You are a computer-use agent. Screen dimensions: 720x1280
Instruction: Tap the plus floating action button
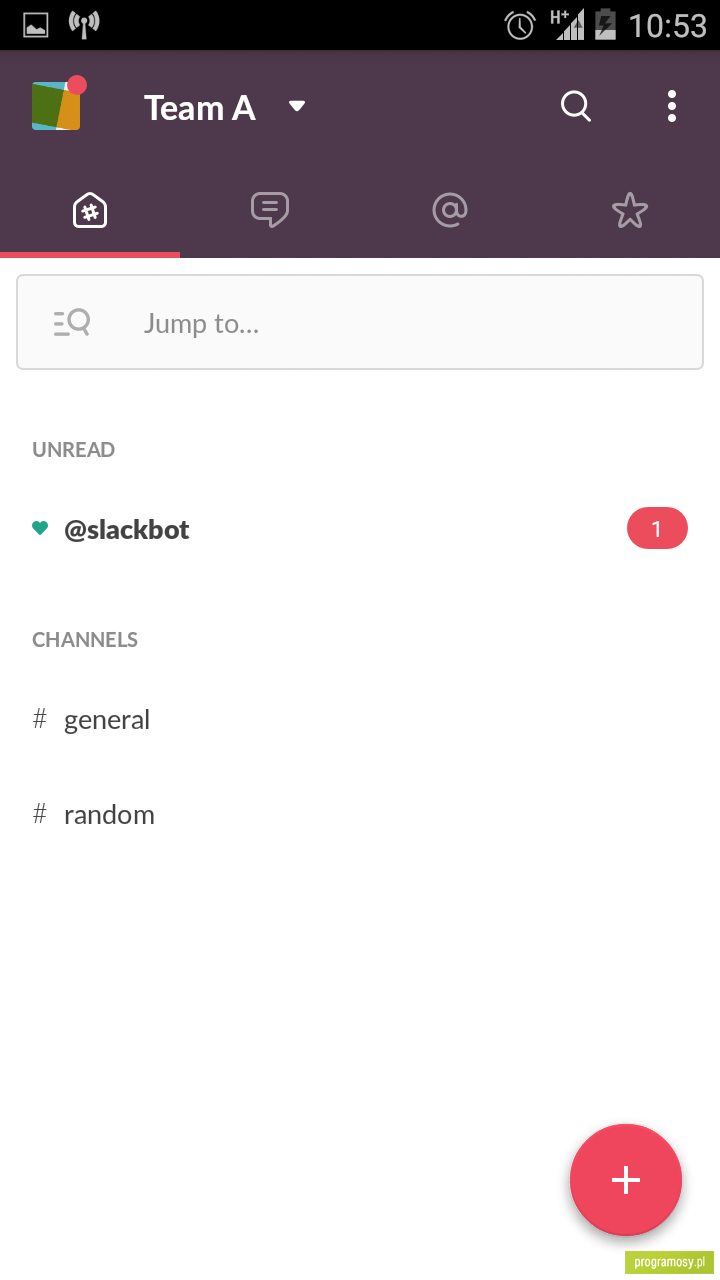tap(626, 1180)
